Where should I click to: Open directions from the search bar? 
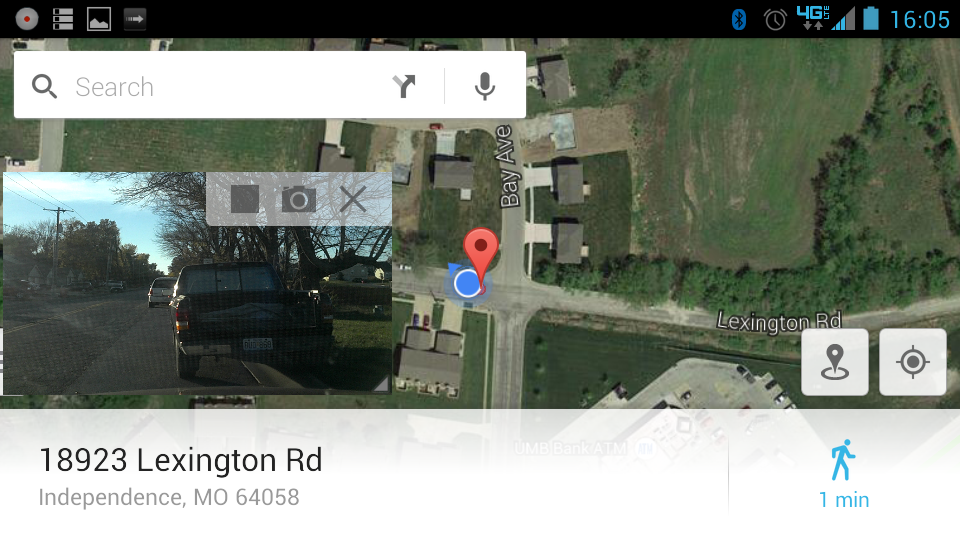(404, 87)
